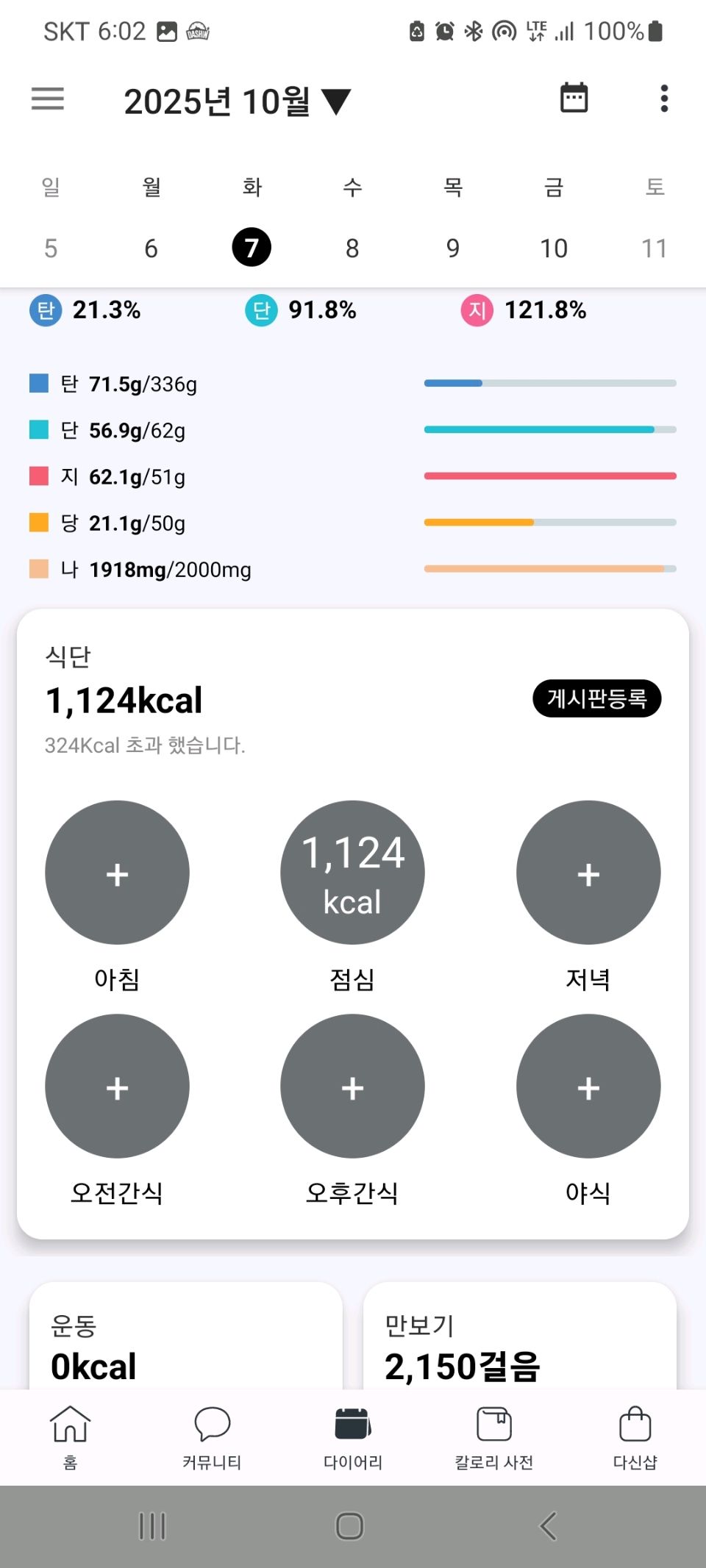706x1568 pixels.
Task: Open the calendar icon in top bar
Action: 574,98
